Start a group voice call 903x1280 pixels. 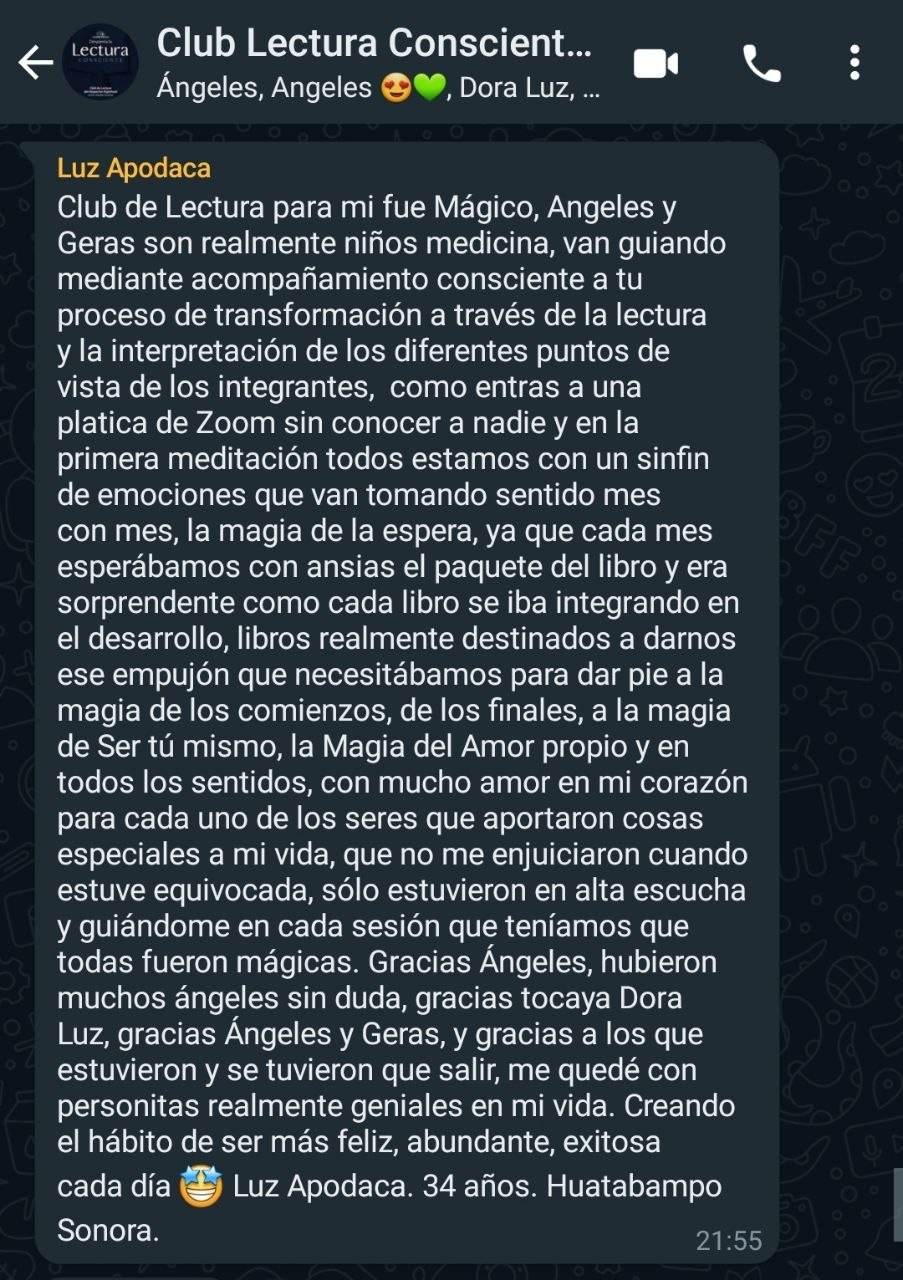pos(762,64)
